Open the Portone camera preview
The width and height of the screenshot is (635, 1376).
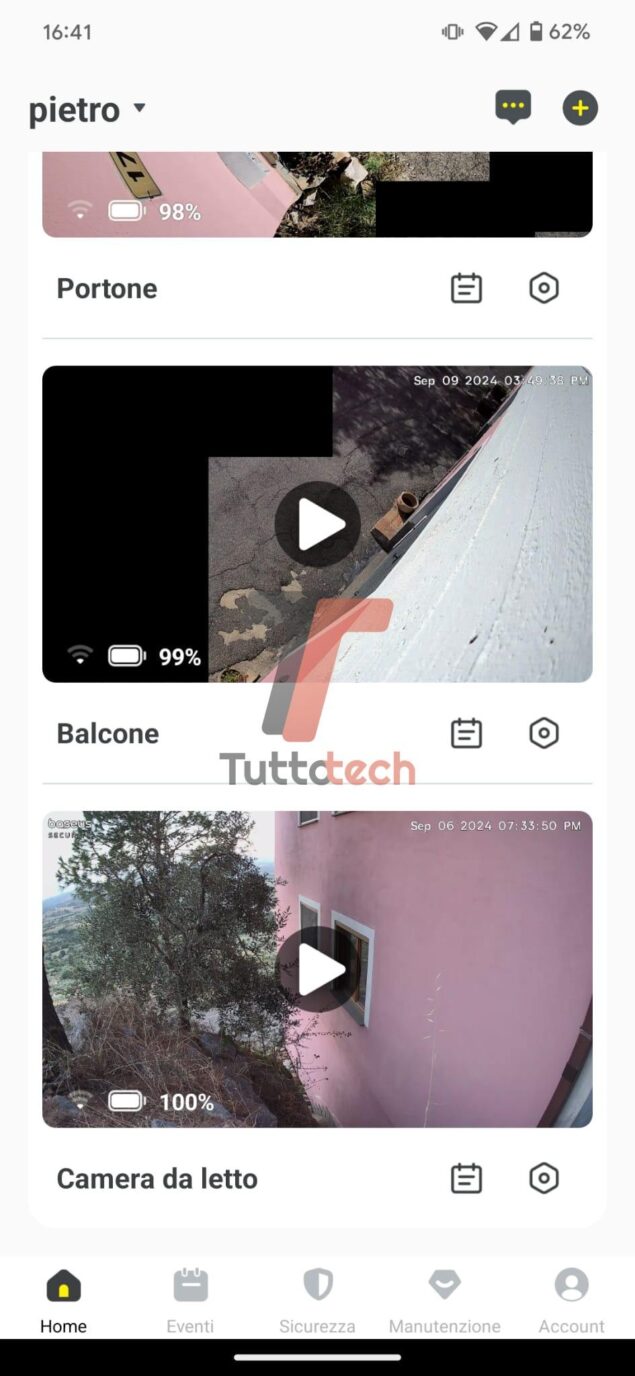tap(317, 195)
